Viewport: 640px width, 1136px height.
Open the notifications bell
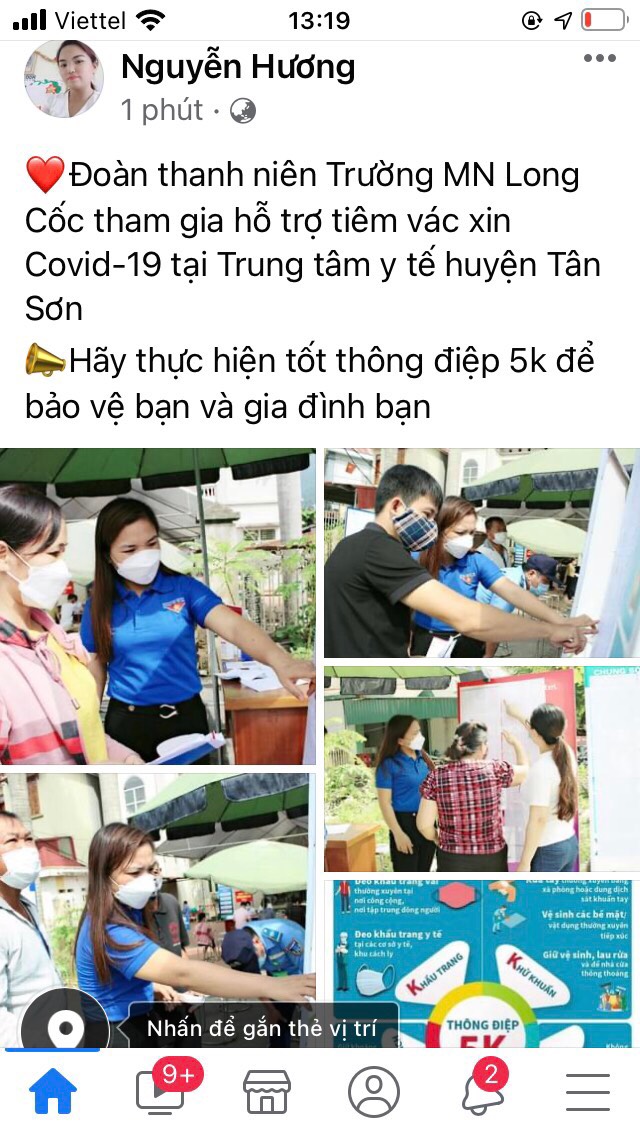(482, 1091)
